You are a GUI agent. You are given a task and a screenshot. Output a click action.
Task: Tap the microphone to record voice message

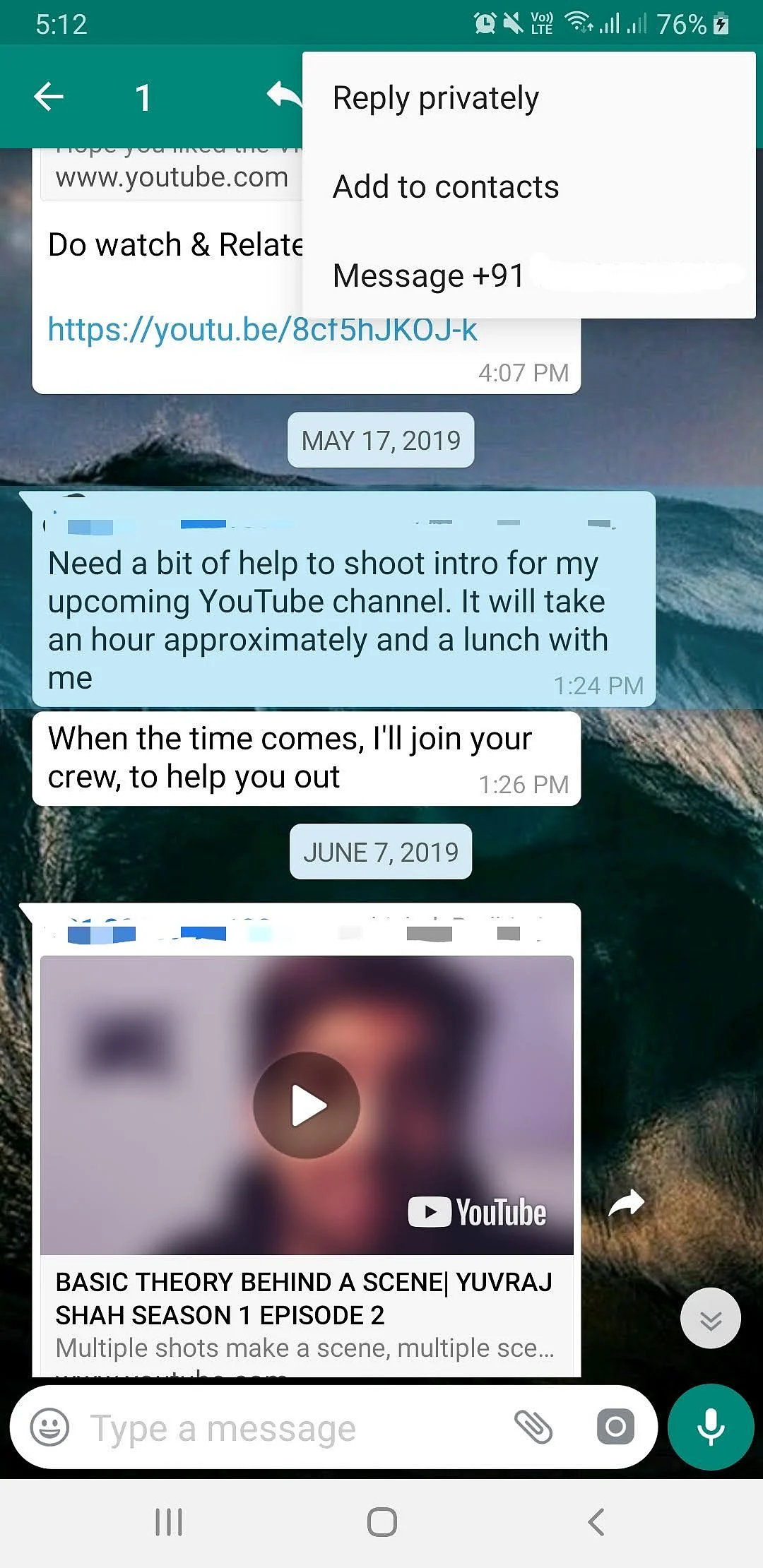(x=711, y=1427)
